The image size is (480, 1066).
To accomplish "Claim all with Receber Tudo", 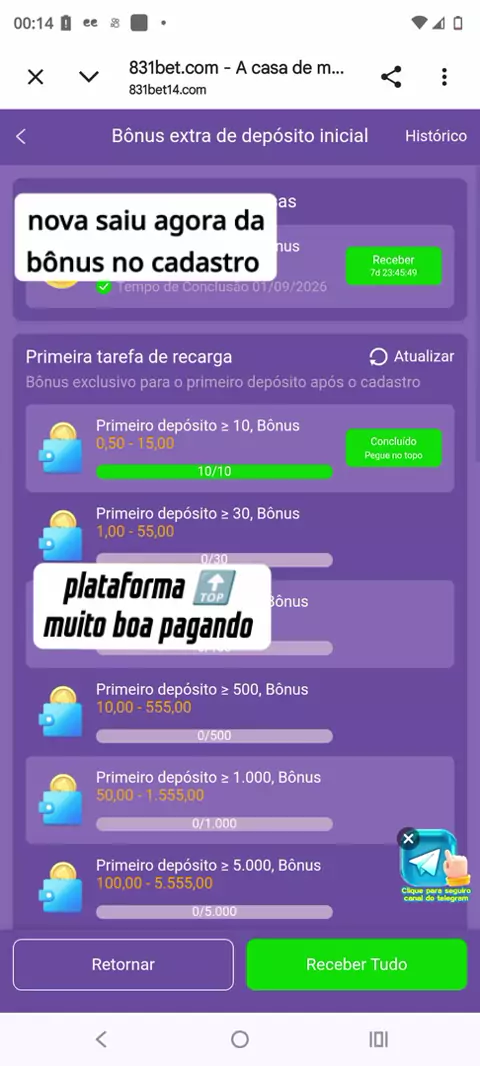I will click(x=356, y=964).
